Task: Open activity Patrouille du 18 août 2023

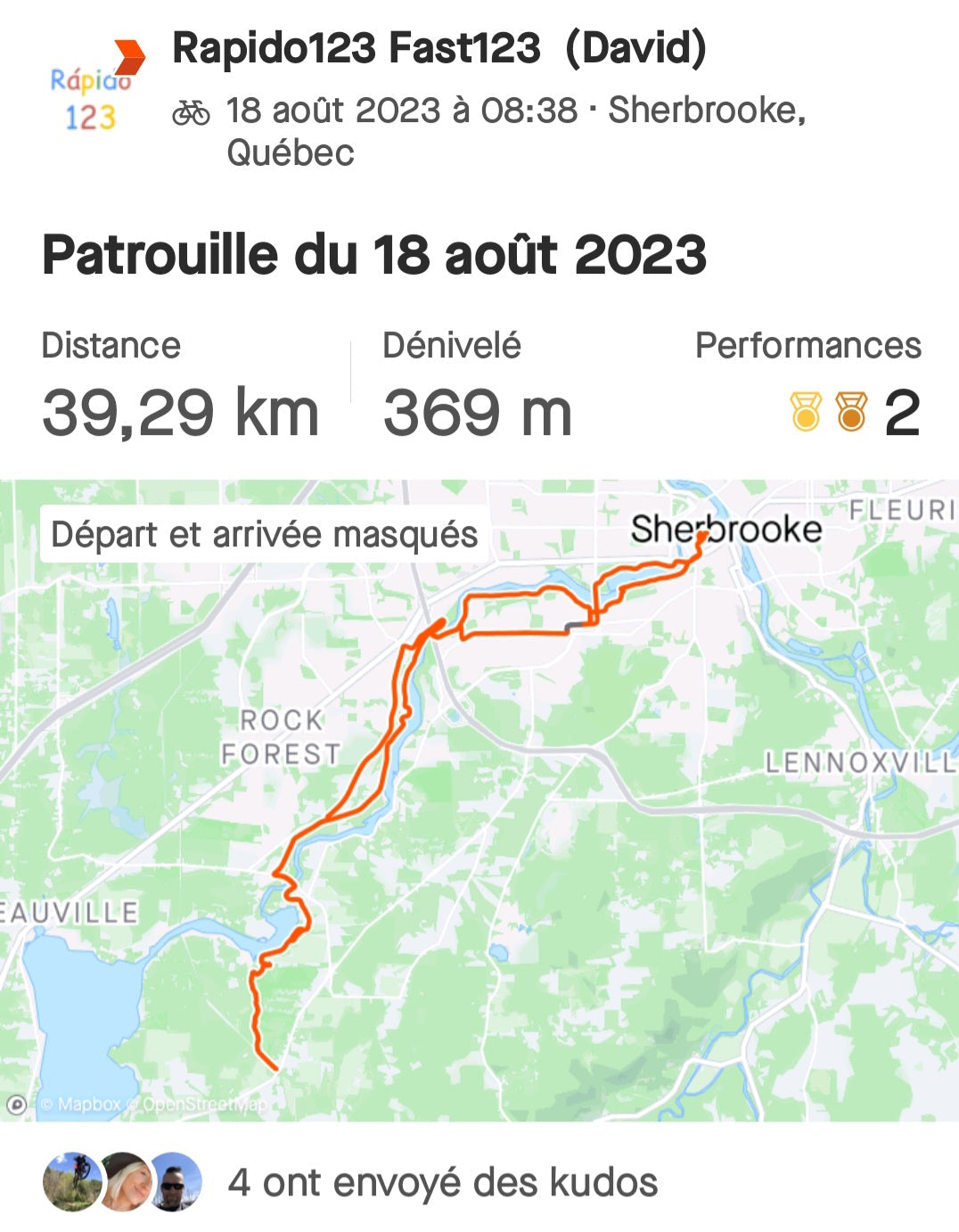Action: [x=374, y=255]
